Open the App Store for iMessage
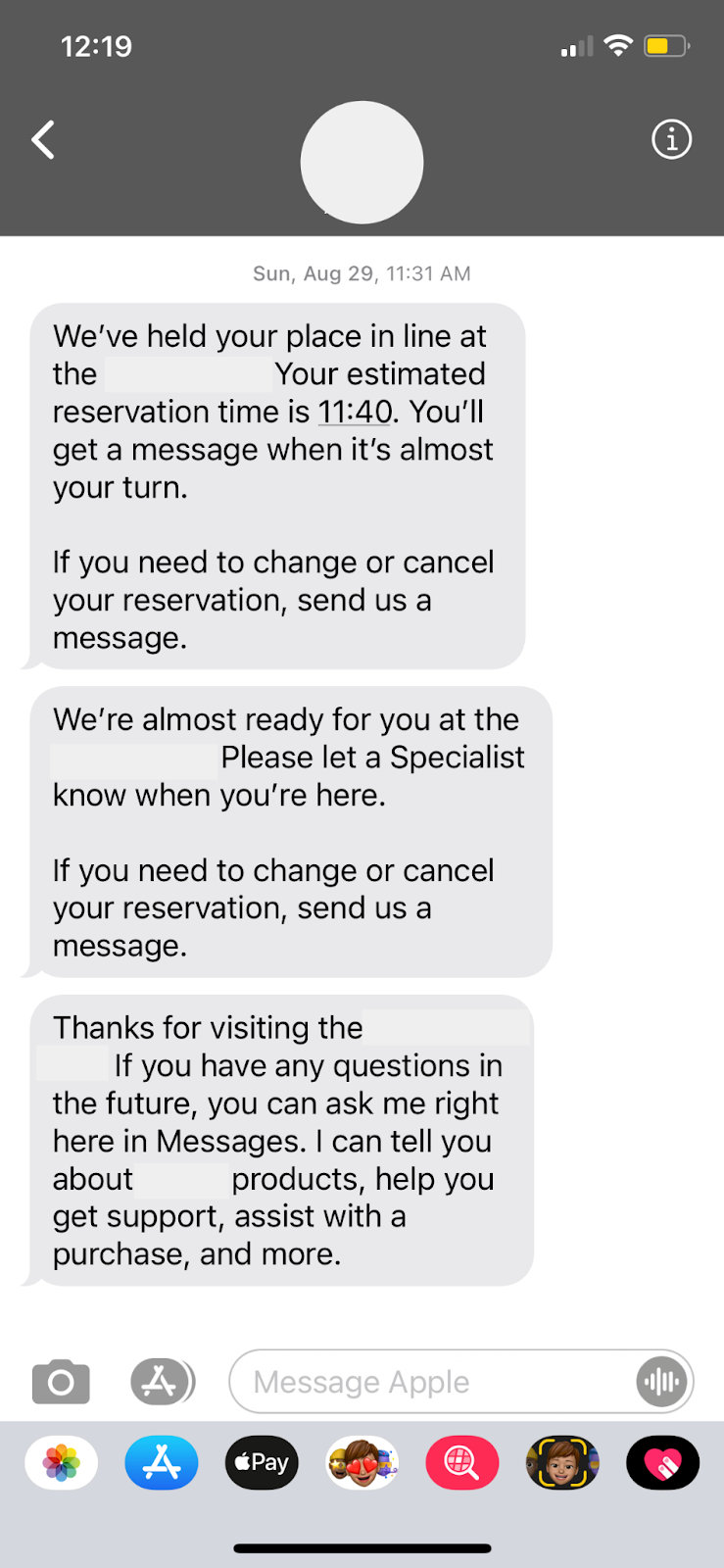This screenshot has height=1568, width=724. point(162,1463)
